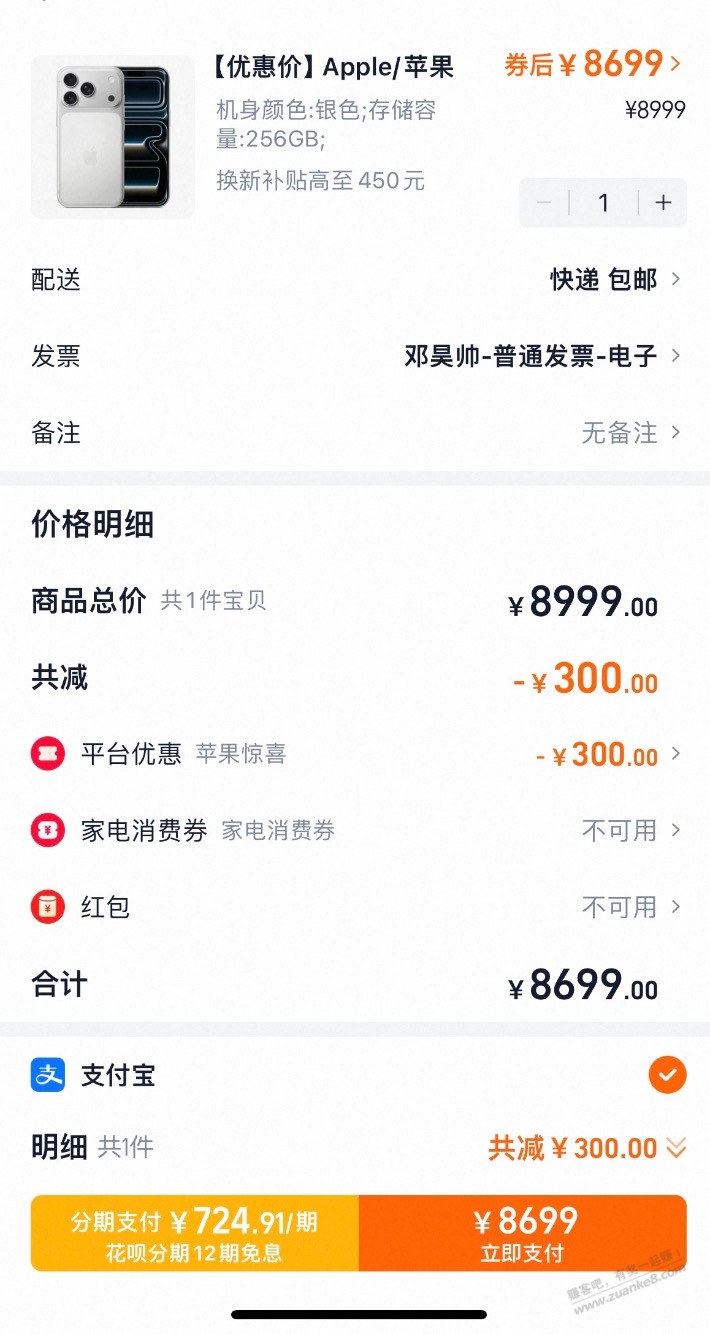Increase the item quantity by one
This screenshot has width=710, height=1334.
point(663,203)
